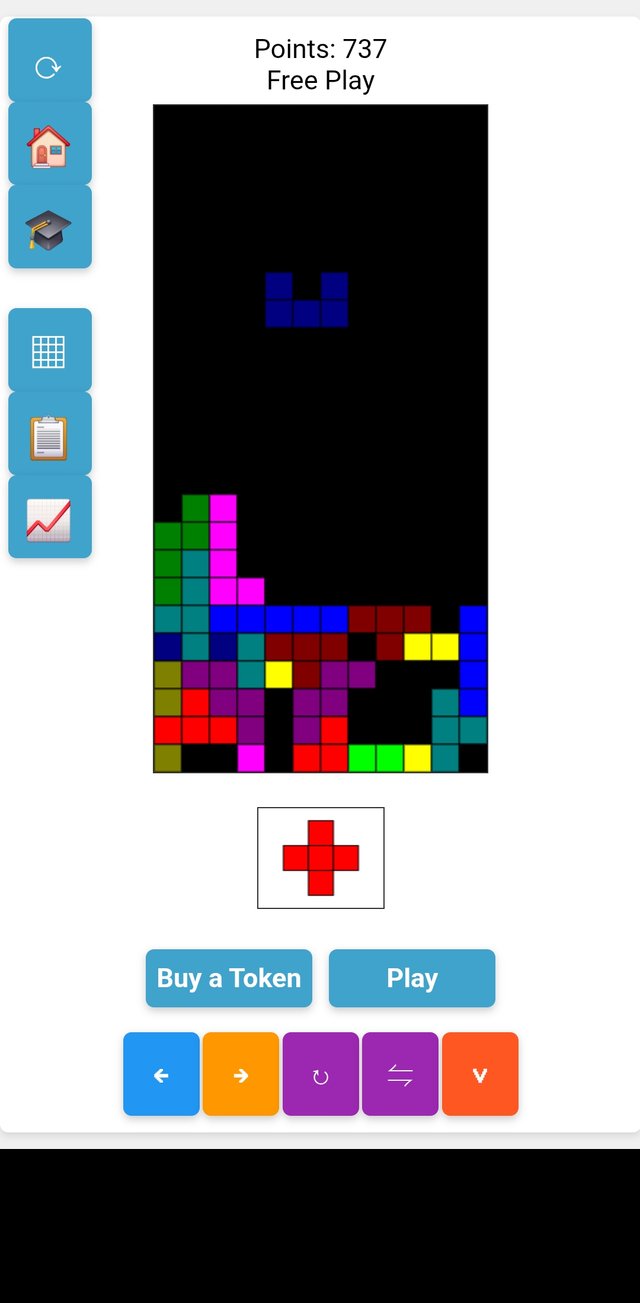Move piece left with arrow button
Image resolution: width=640 pixels, height=1303 pixels.
(x=161, y=1074)
